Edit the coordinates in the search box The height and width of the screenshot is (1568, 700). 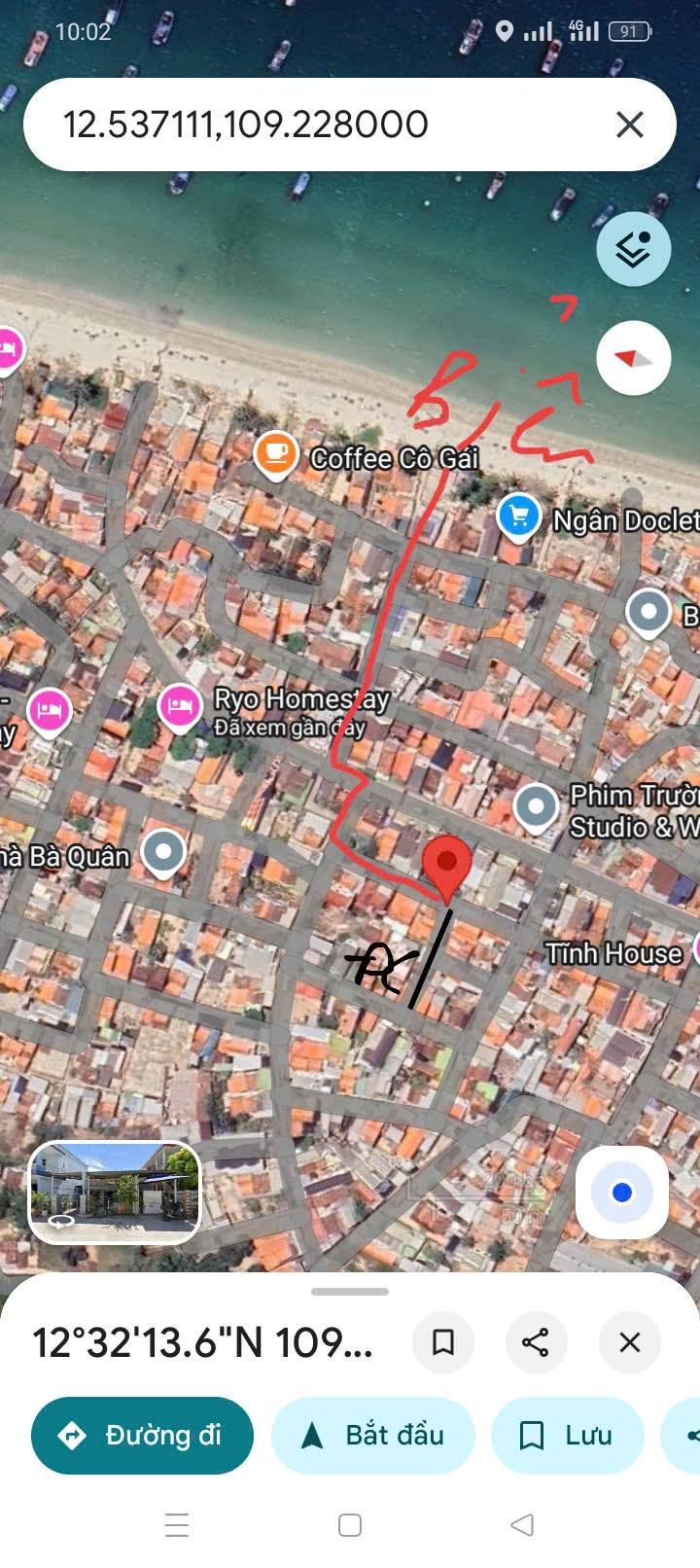click(x=292, y=125)
